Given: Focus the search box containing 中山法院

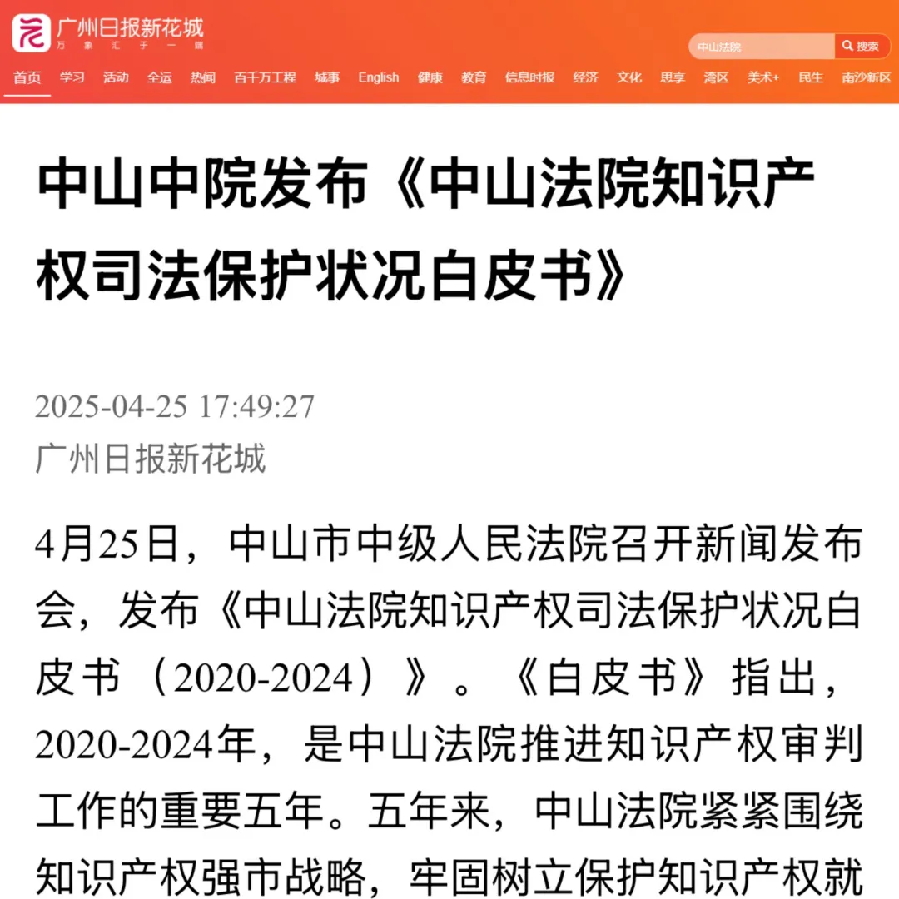Looking at the screenshot, I should pos(760,46).
